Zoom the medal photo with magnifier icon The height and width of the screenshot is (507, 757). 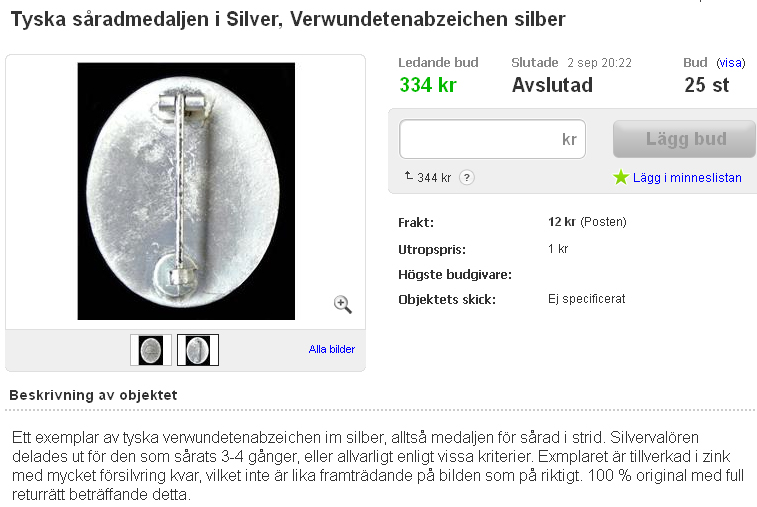(342, 304)
